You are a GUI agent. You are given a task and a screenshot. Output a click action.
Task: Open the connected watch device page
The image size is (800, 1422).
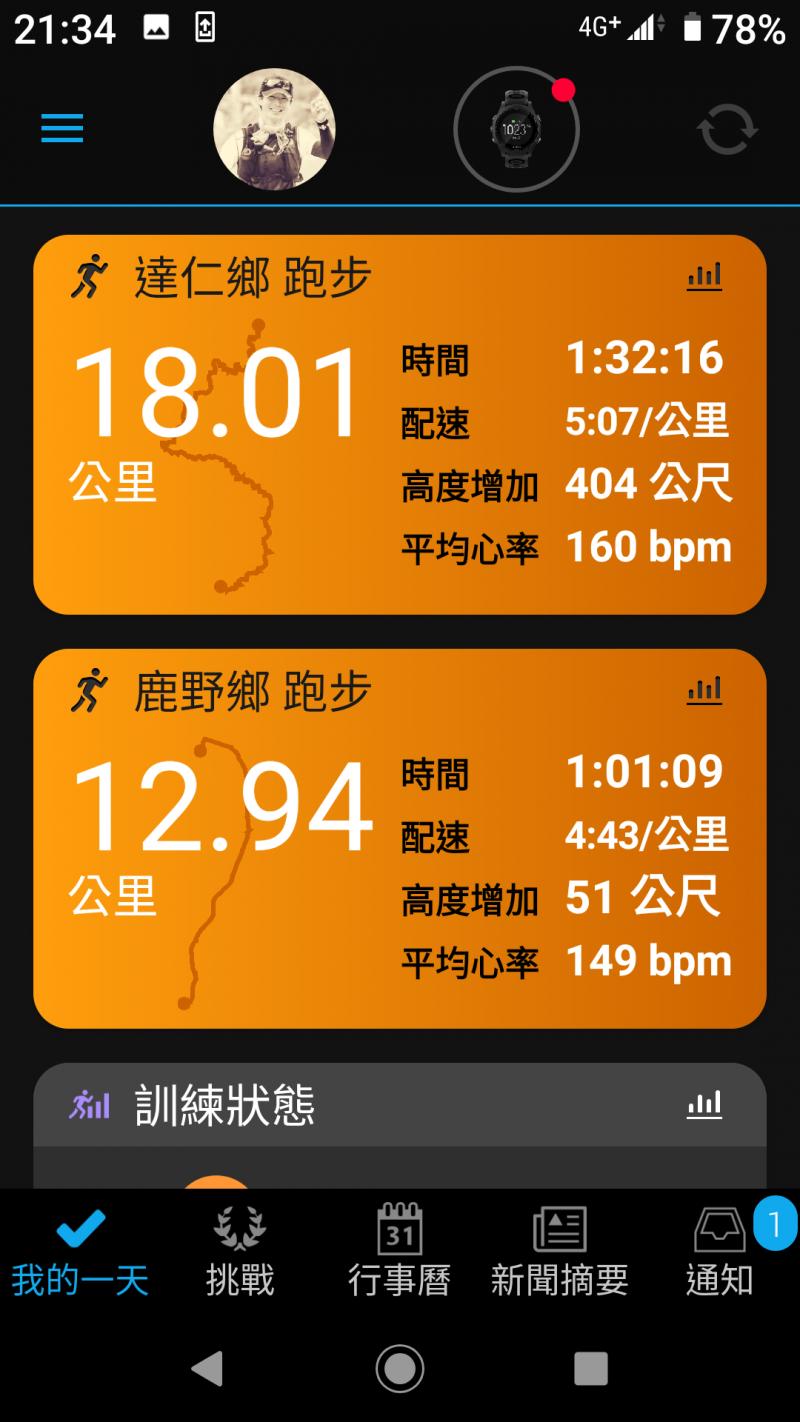pos(516,129)
